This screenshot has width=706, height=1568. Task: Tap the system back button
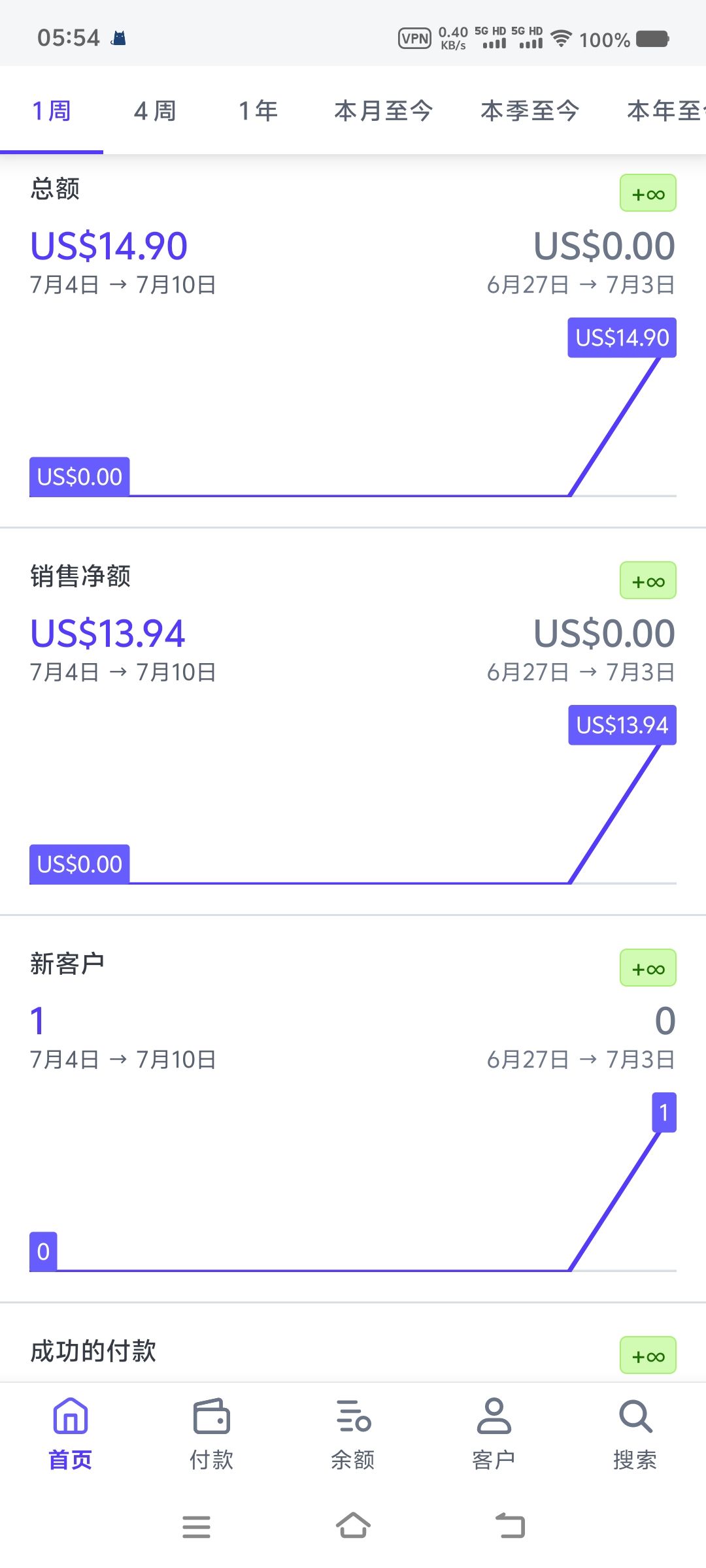pos(510,1526)
